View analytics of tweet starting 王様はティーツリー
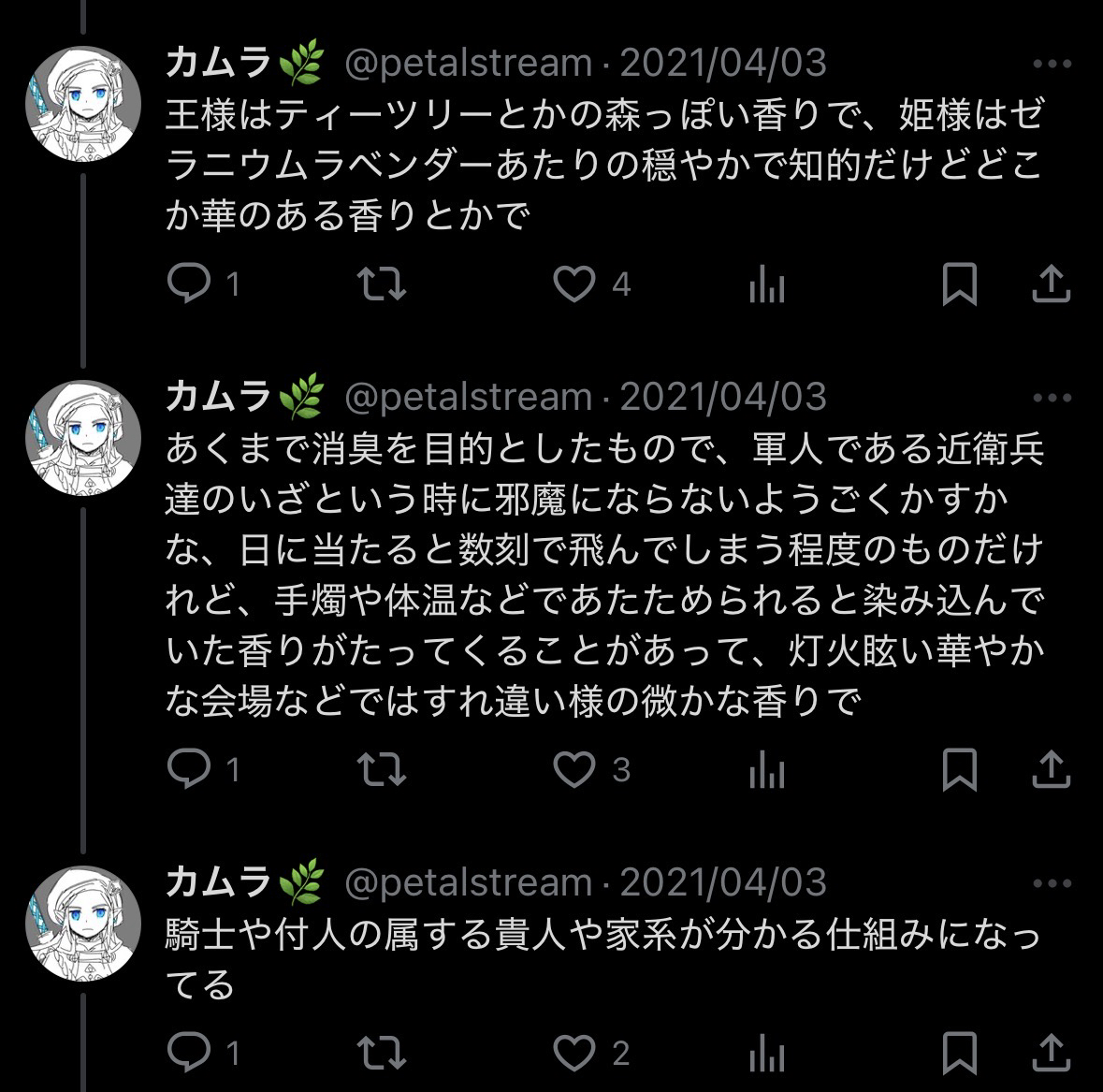The image size is (1103, 1092). [x=767, y=284]
